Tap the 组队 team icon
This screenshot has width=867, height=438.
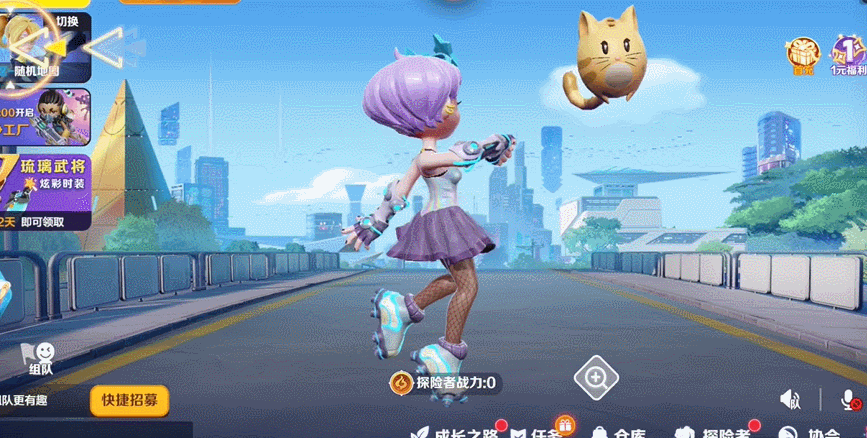click(x=40, y=359)
